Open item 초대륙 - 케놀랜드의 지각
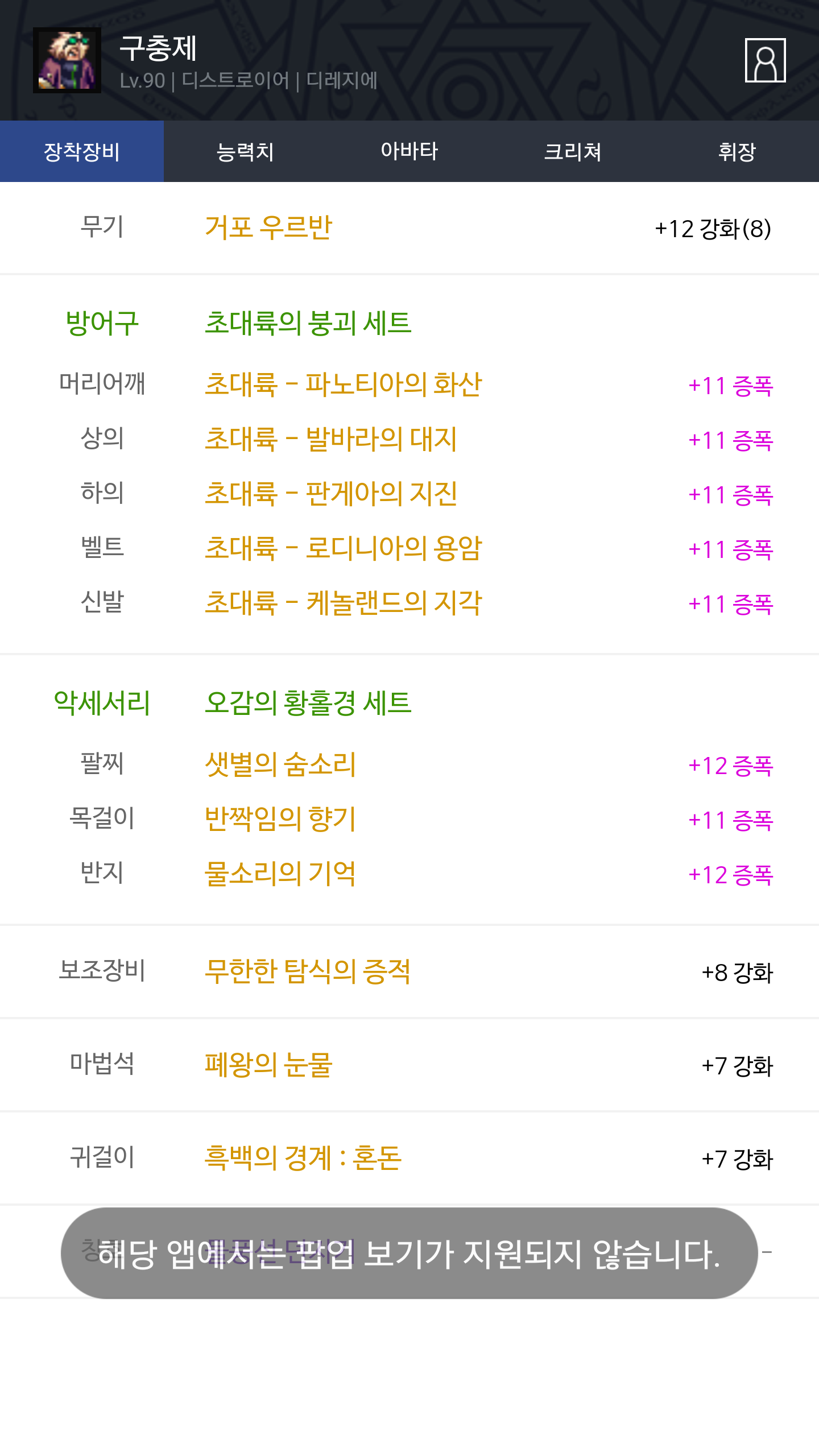 343,603
